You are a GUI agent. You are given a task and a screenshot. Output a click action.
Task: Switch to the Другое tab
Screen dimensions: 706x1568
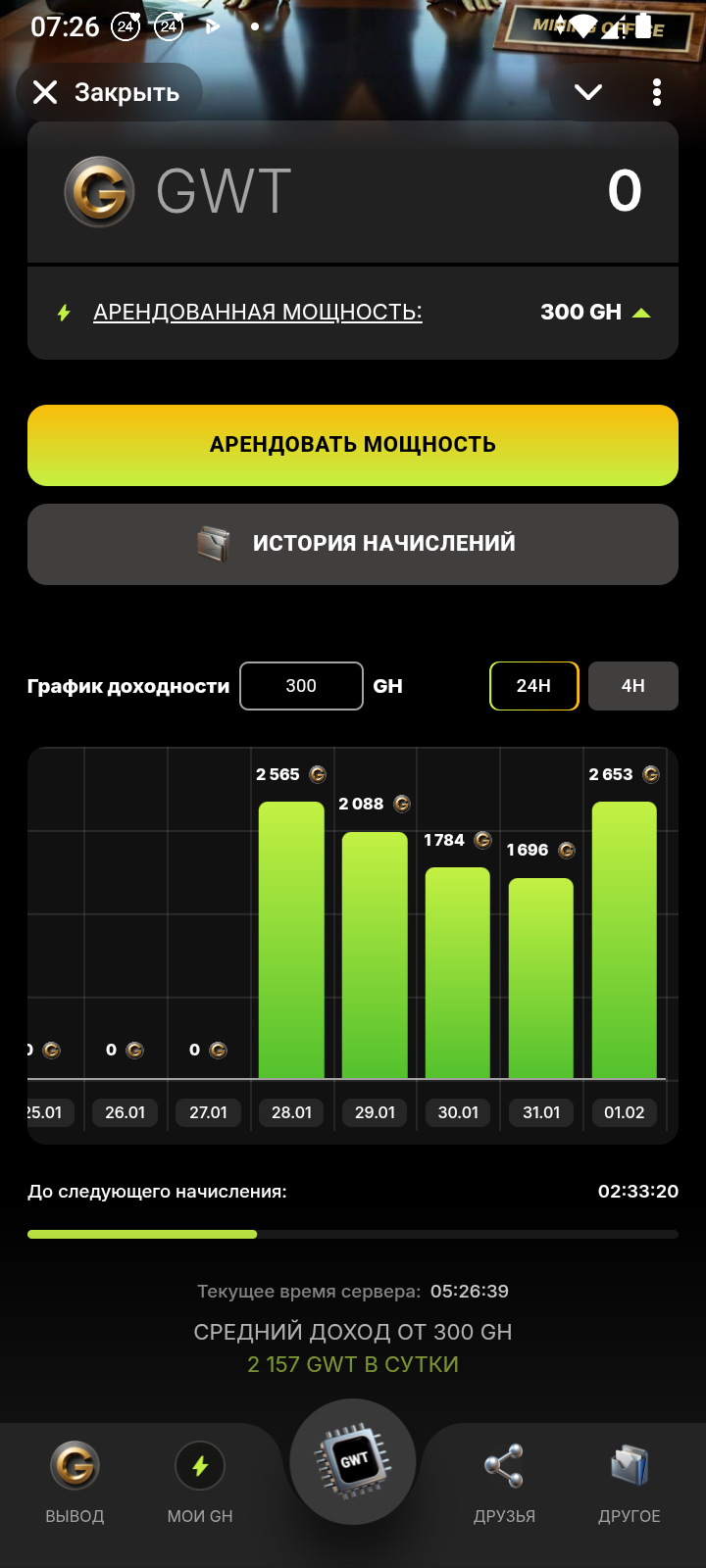[x=630, y=1483]
